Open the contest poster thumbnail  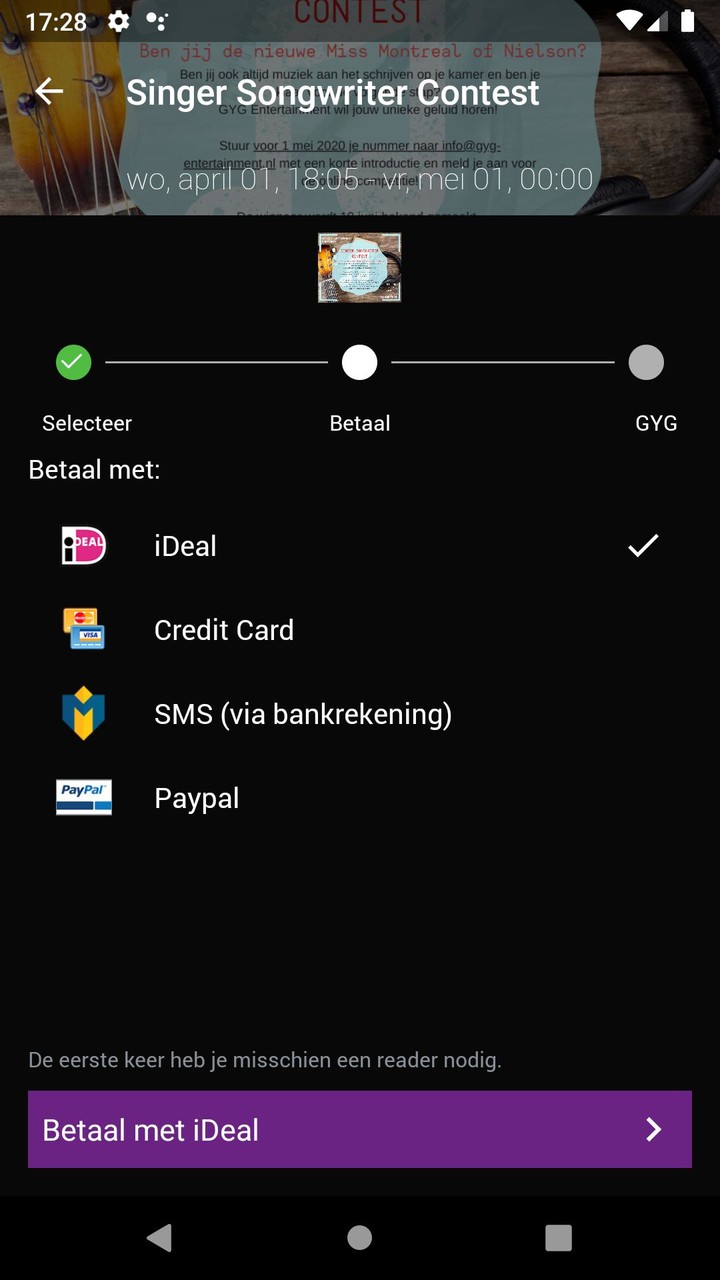(359, 267)
